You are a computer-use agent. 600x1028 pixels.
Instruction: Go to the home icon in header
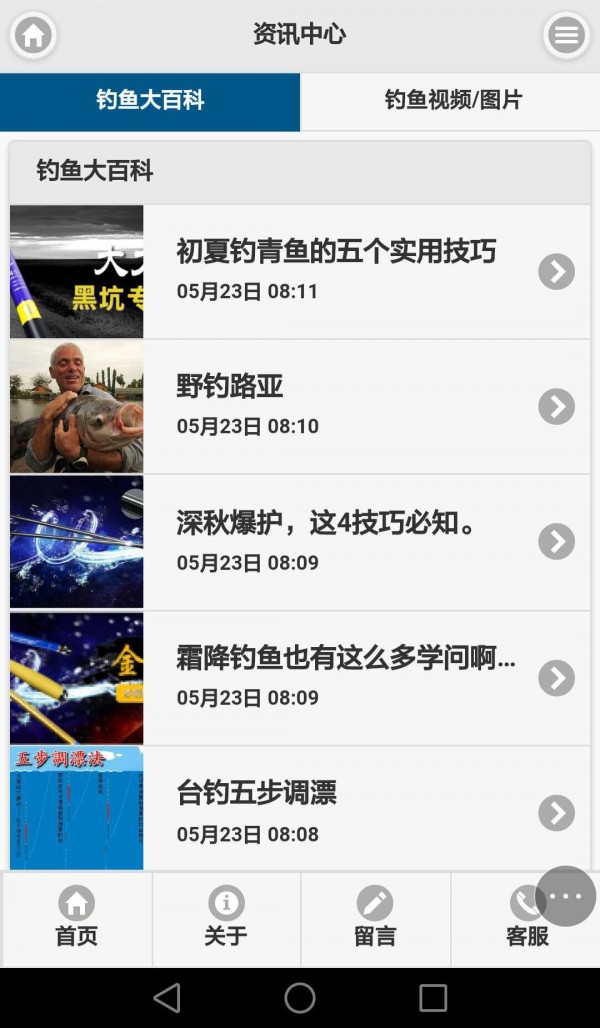pos(33,36)
